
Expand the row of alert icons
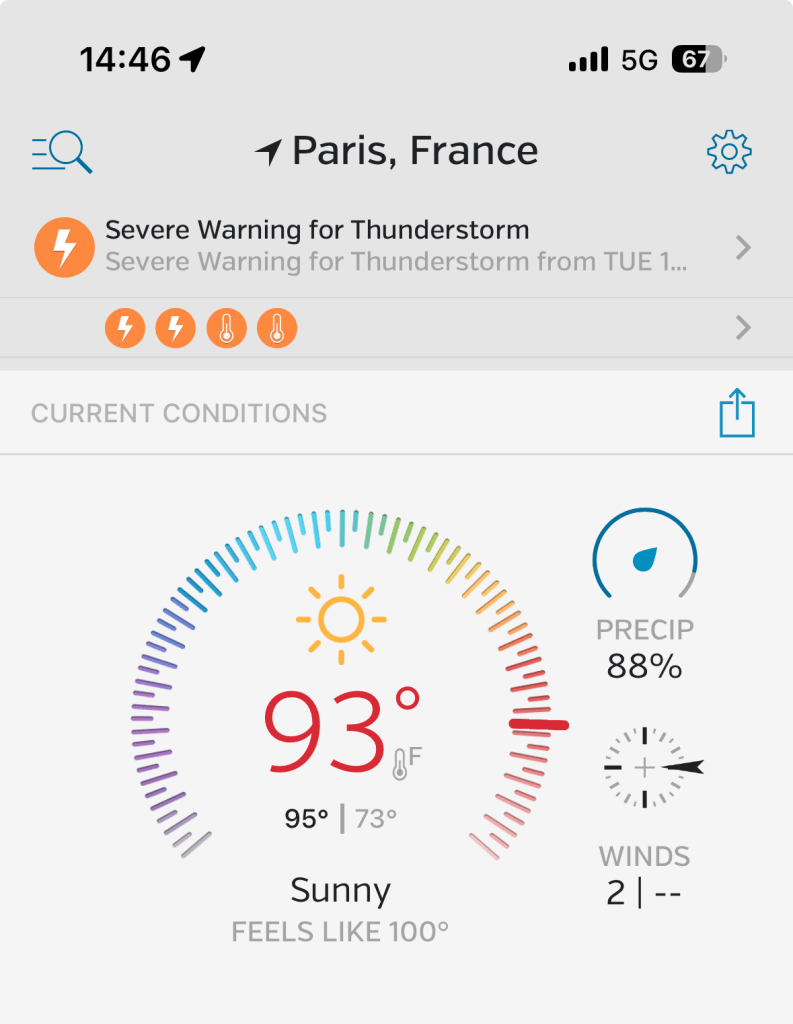(742, 328)
